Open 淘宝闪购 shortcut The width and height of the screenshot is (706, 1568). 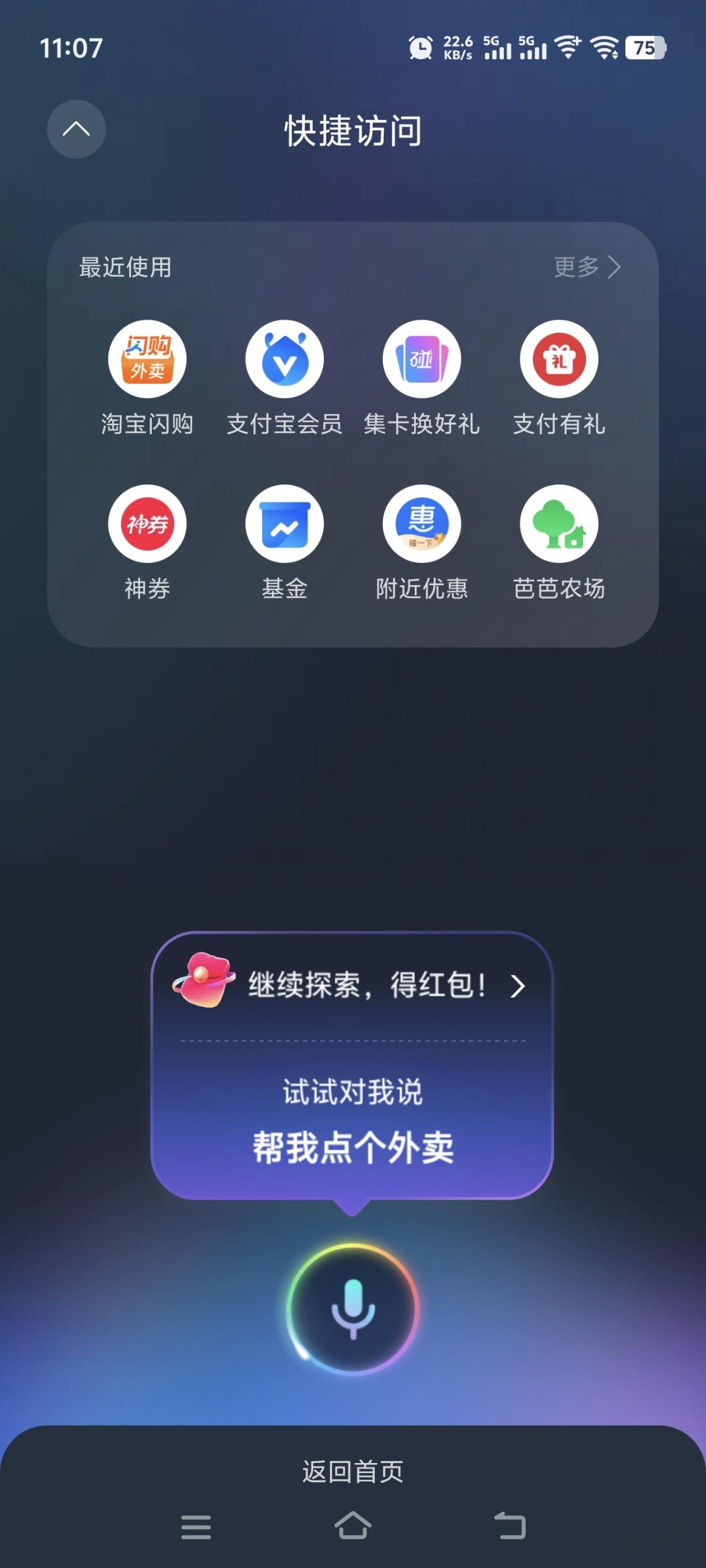click(147, 359)
